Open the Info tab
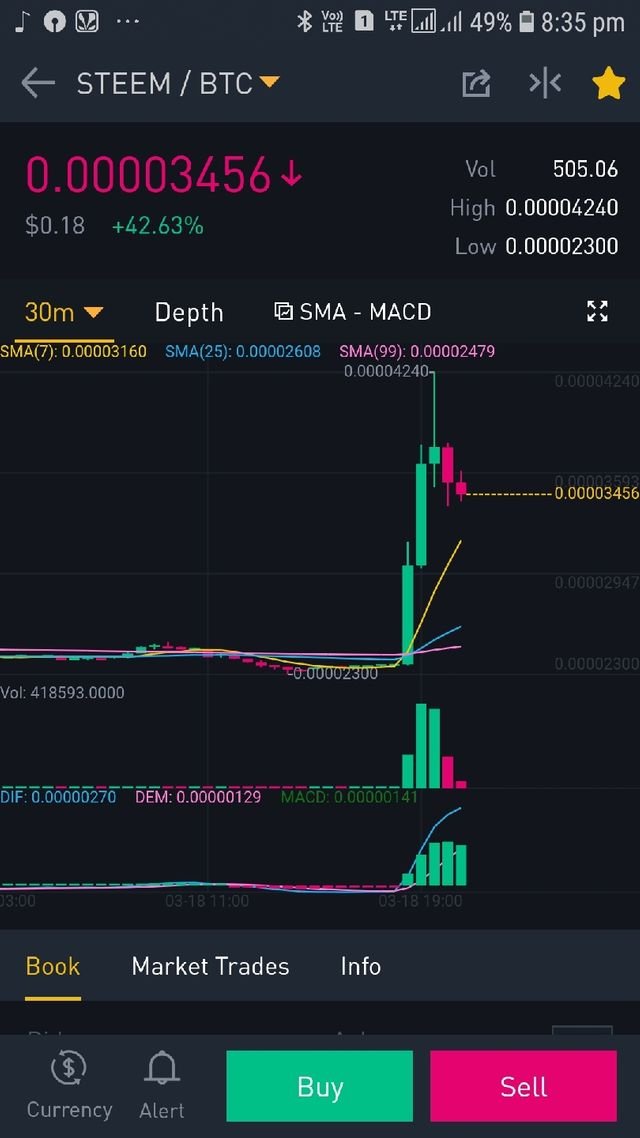The image size is (640, 1138). 360,966
